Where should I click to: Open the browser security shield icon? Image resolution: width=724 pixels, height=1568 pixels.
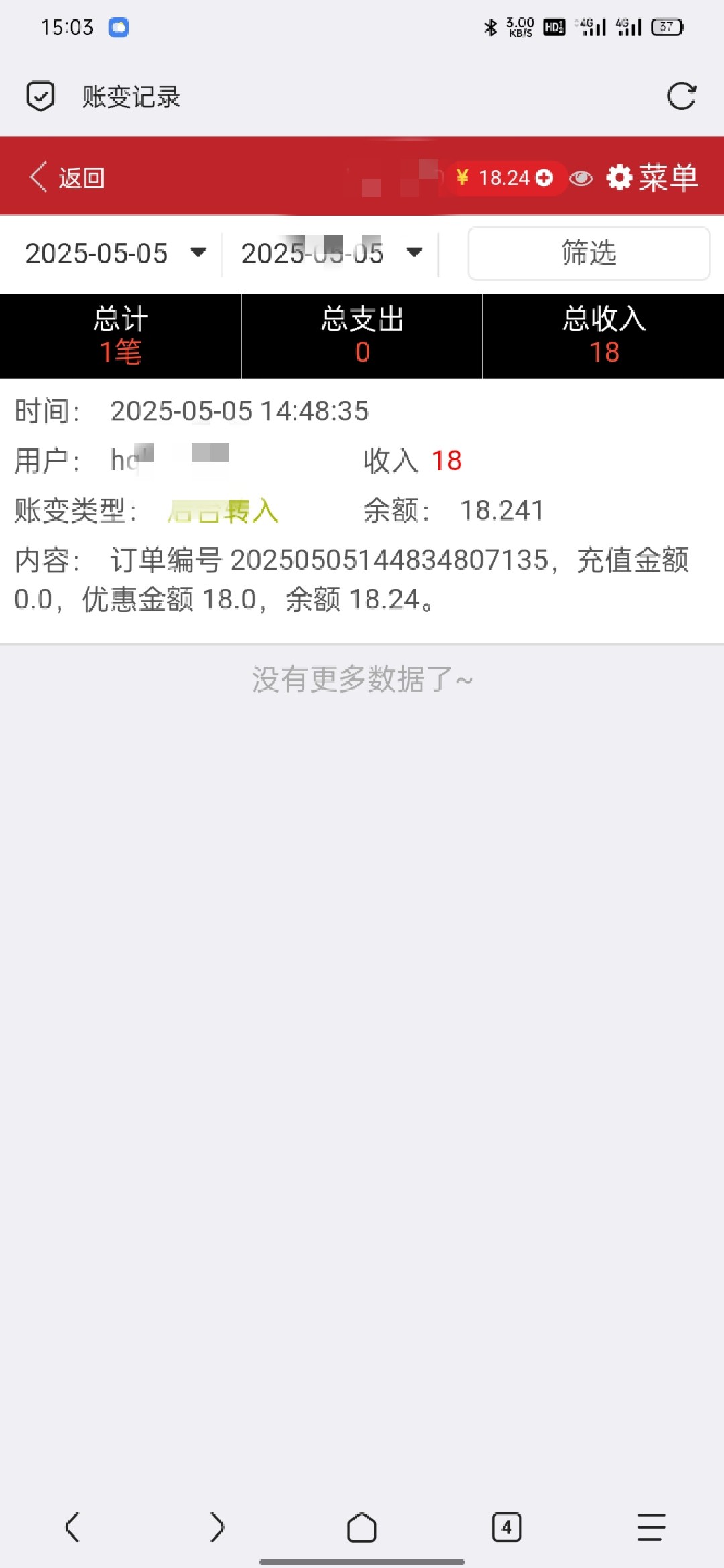click(x=40, y=96)
